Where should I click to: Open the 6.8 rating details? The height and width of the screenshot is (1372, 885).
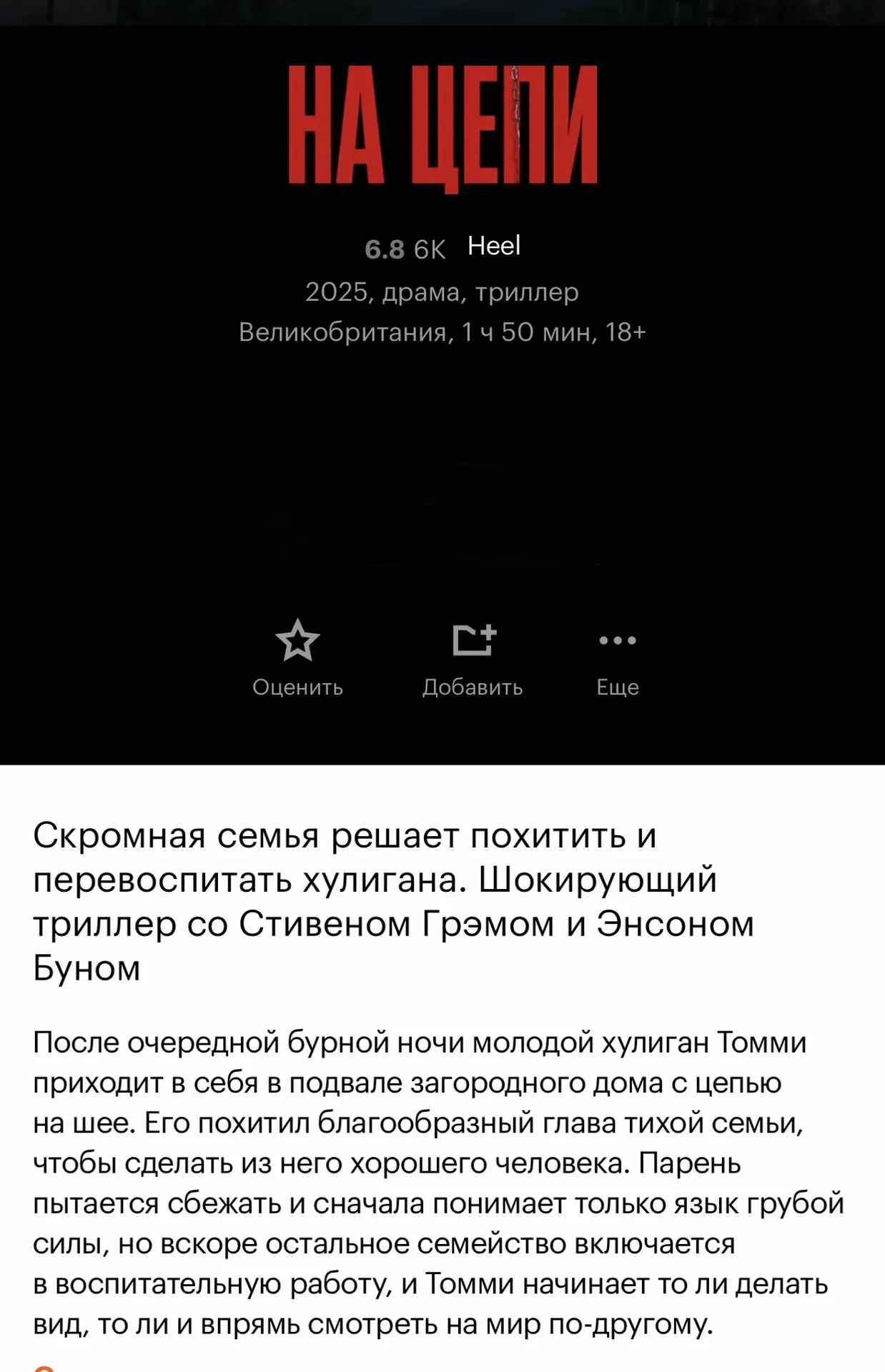[x=385, y=249]
